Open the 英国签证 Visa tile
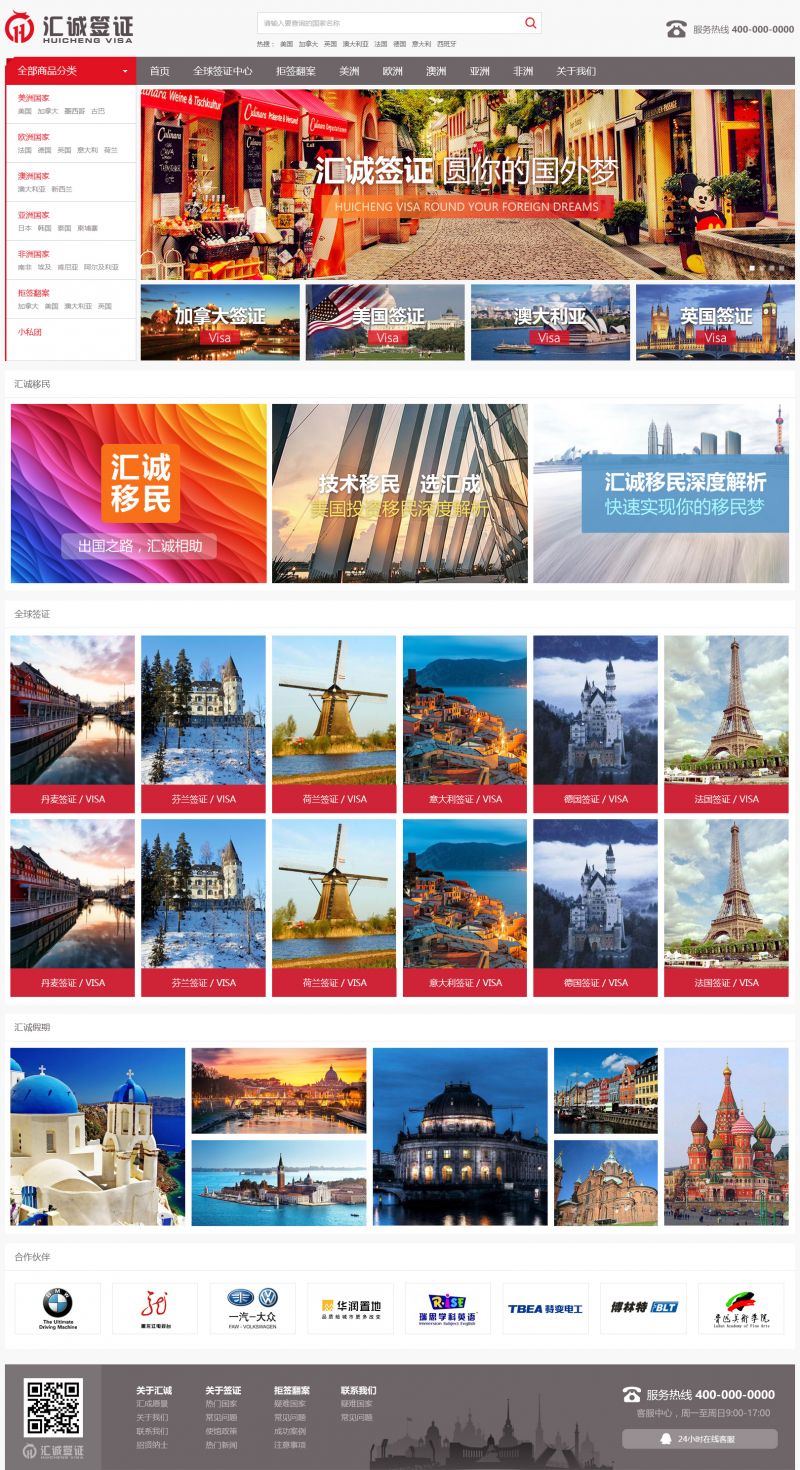 click(x=715, y=322)
